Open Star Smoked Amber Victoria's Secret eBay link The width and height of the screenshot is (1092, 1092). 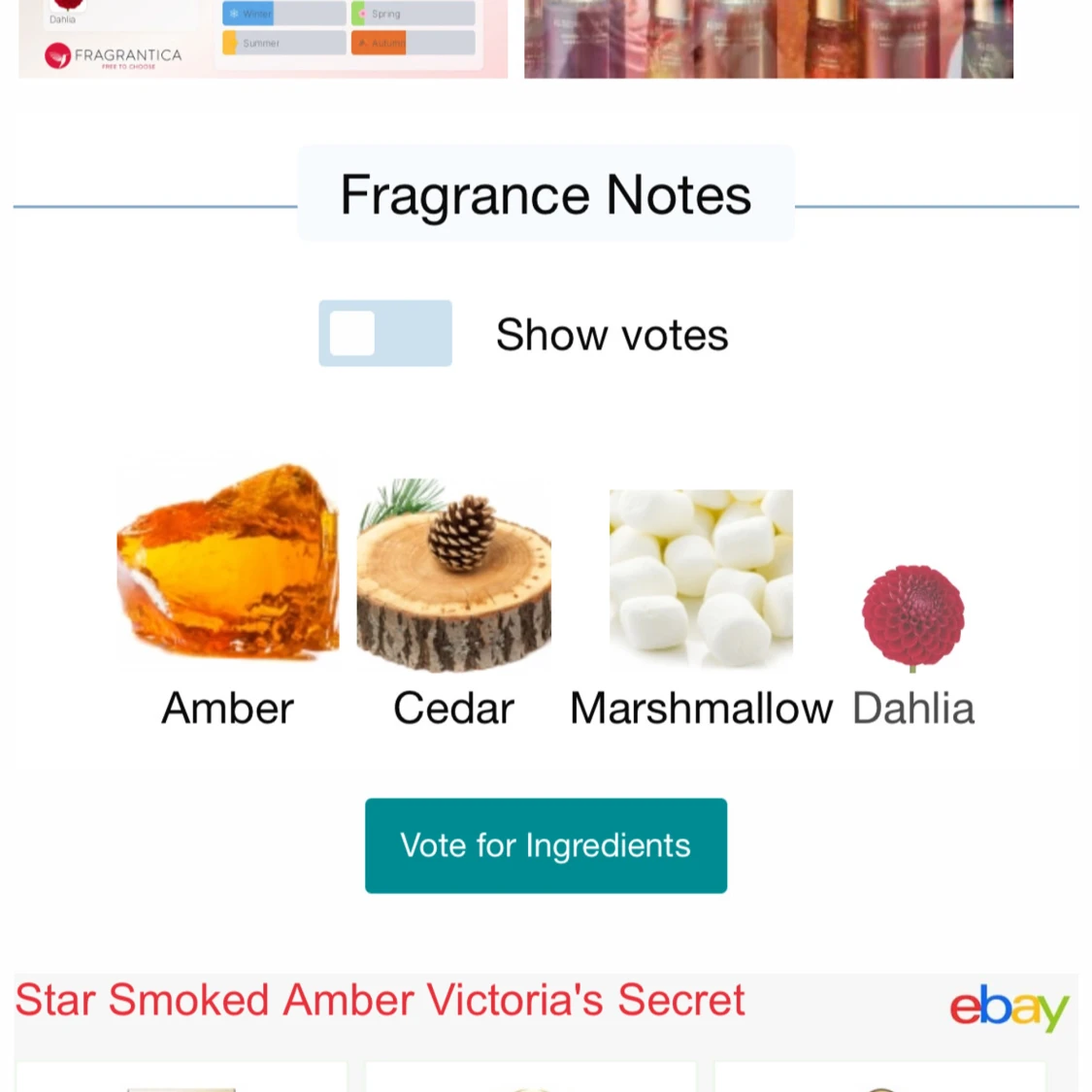coord(381,1001)
